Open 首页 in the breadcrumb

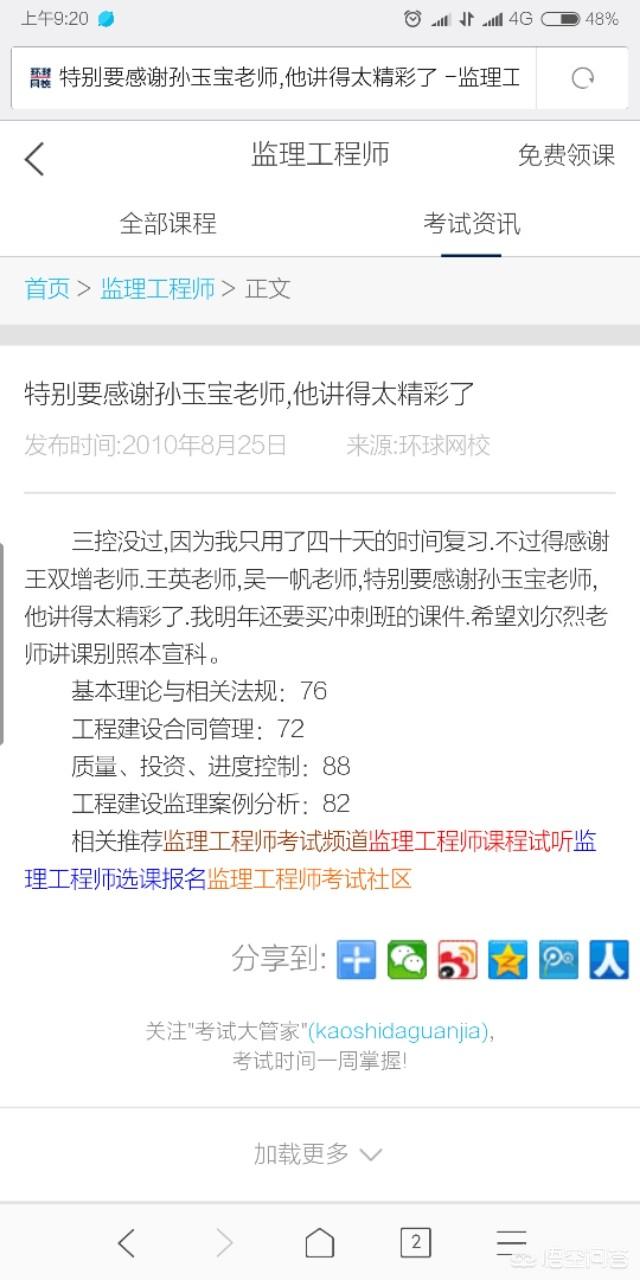click(47, 289)
